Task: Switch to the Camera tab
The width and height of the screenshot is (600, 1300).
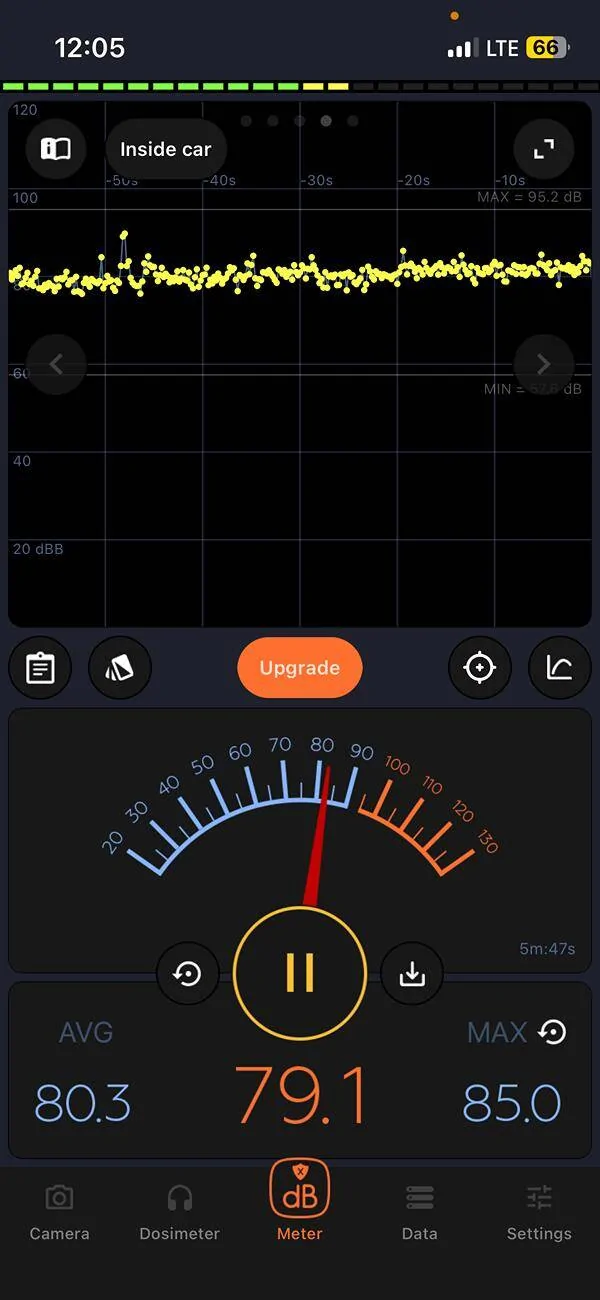Action: click(59, 1212)
